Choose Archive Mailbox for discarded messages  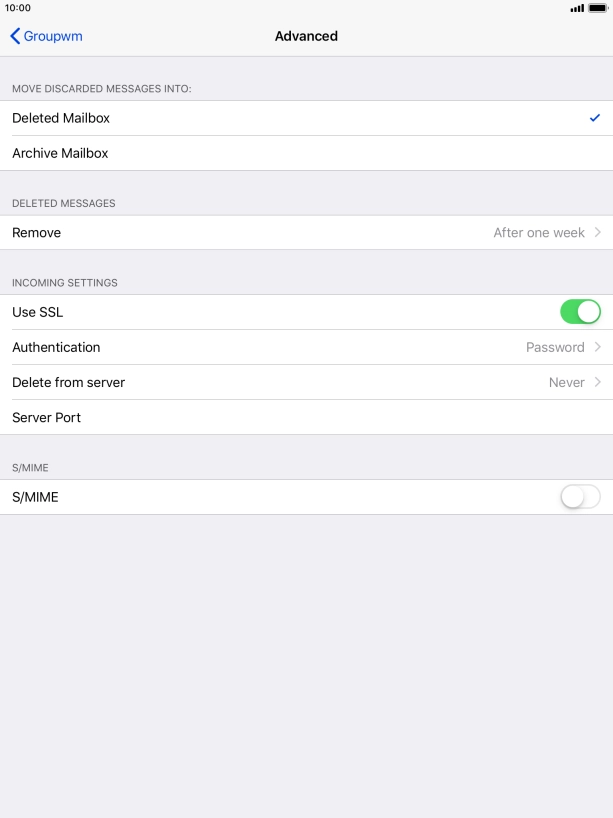(306, 153)
